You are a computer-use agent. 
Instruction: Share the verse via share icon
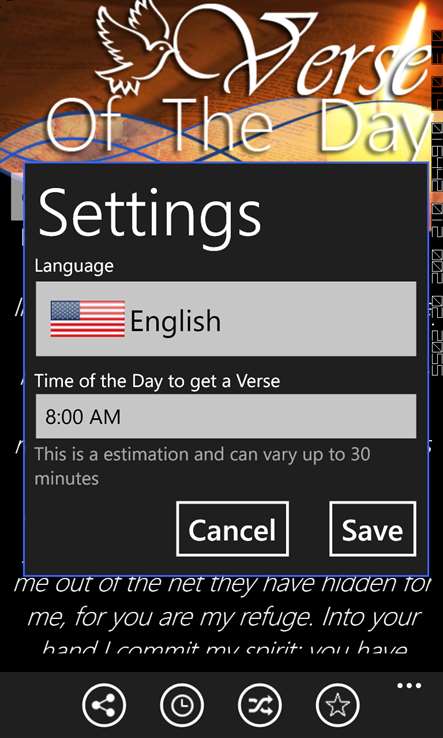coord(104,705)
